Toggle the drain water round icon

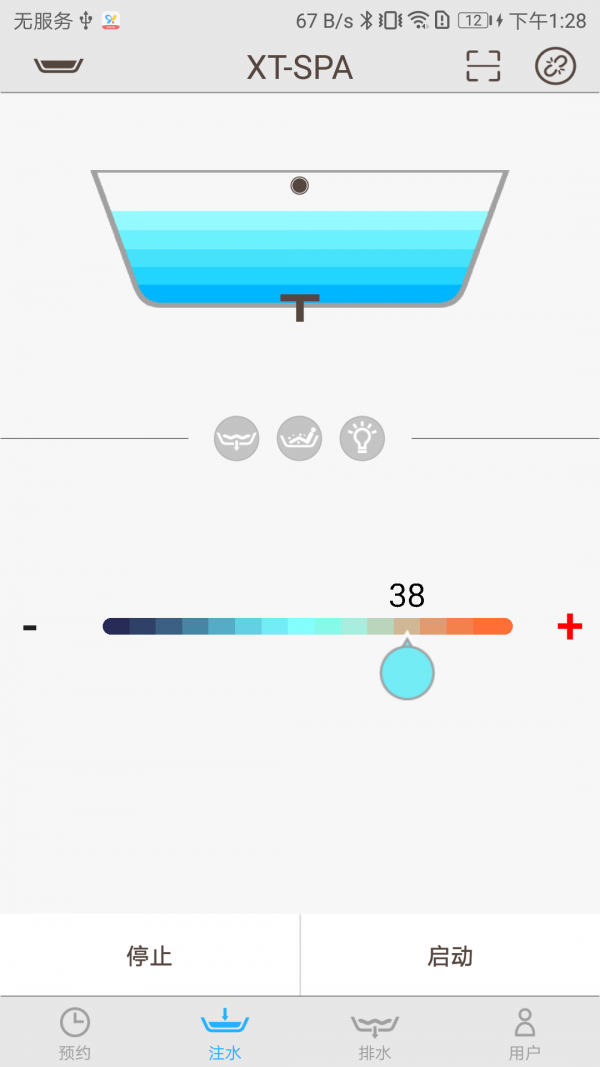click(x=236, y=438)
